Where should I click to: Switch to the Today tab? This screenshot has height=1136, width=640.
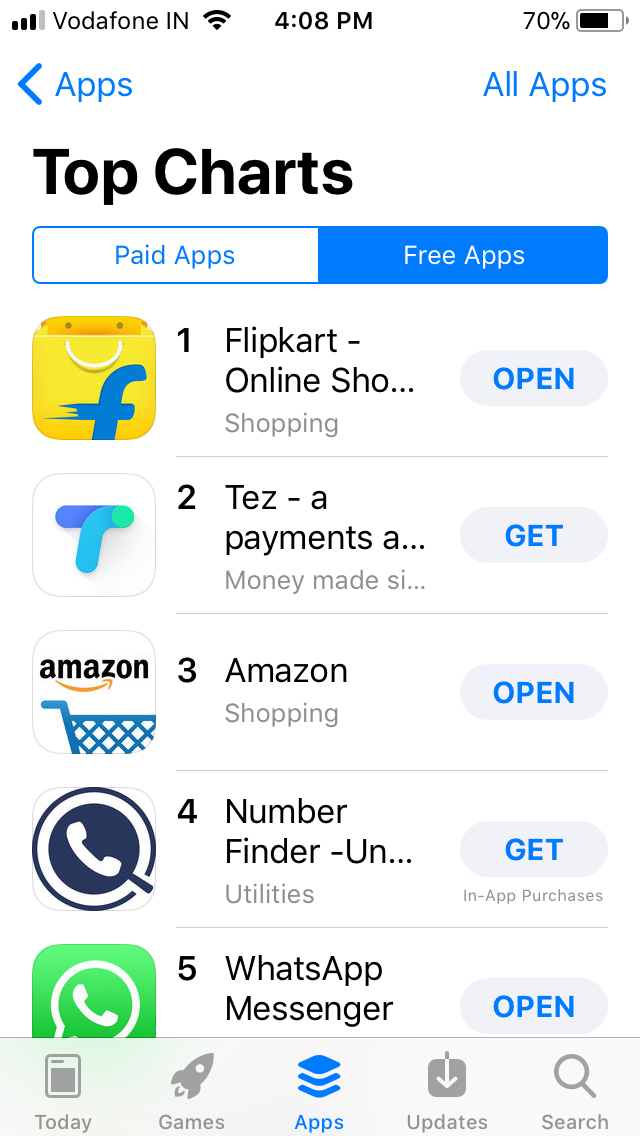tap(63, 1092)
